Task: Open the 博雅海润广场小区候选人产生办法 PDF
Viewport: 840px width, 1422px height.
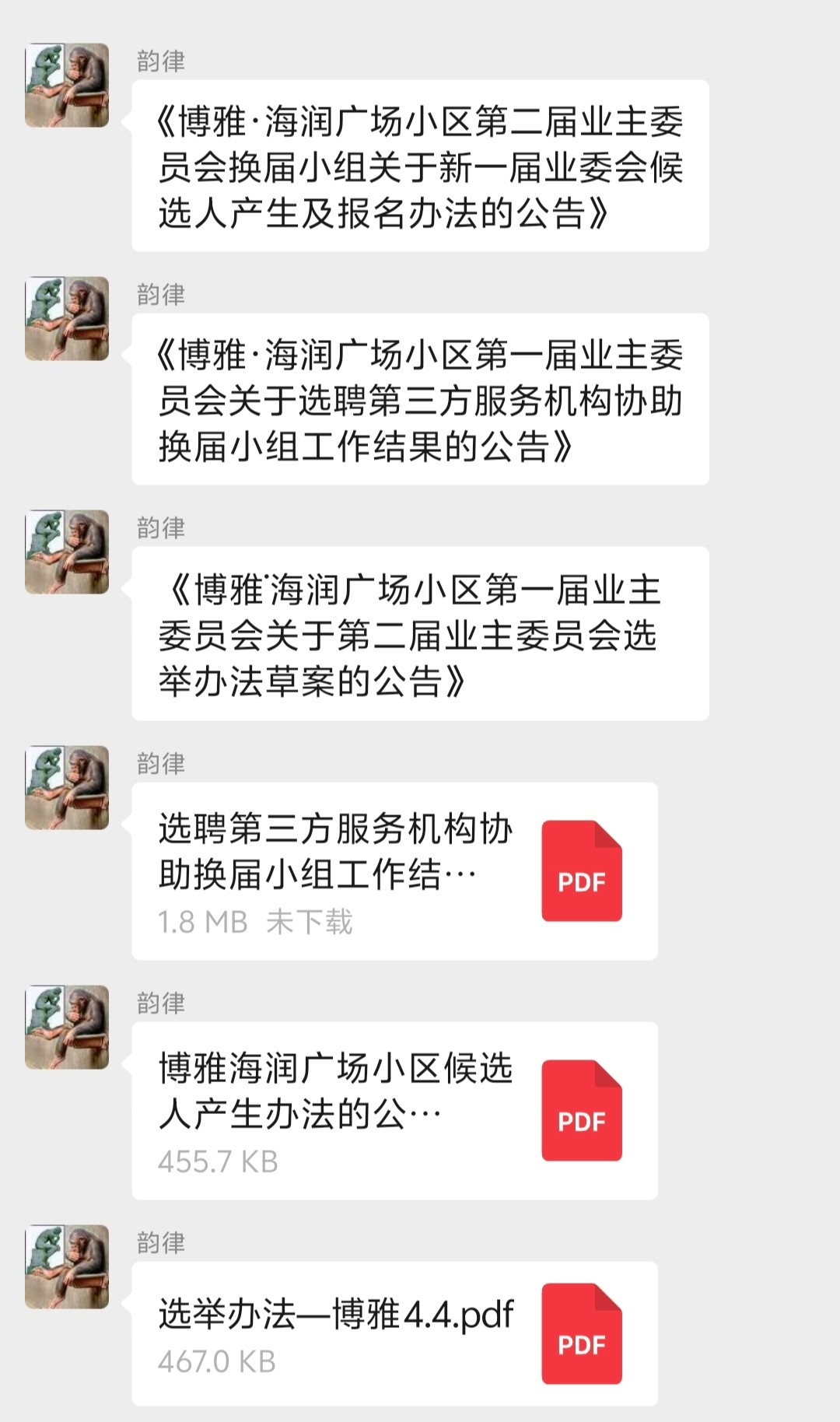Action: click(394, 1110)
